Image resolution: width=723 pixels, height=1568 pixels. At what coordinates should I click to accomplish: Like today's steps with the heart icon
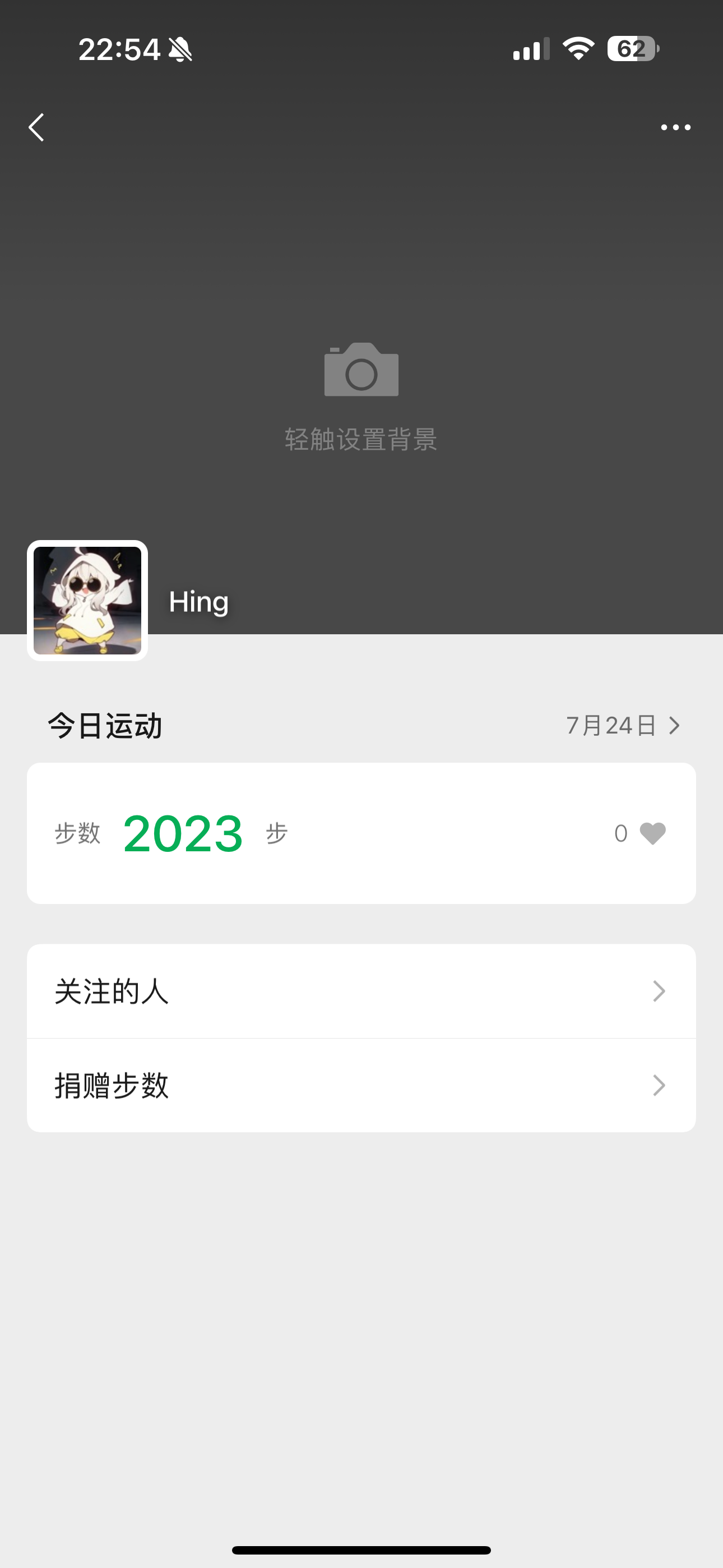tap(652, 833)
